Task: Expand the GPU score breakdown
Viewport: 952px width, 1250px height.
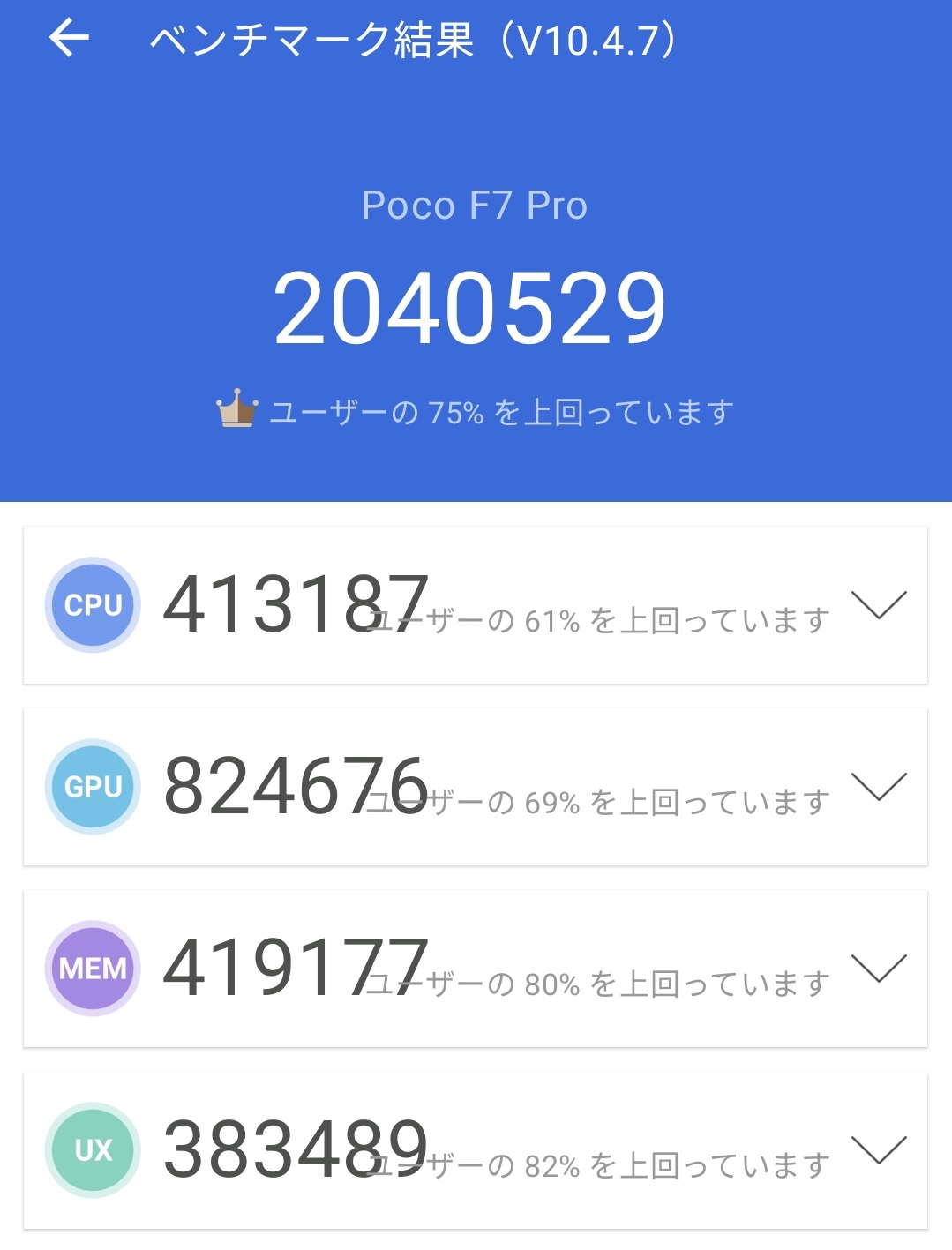Action: [879, 786]
